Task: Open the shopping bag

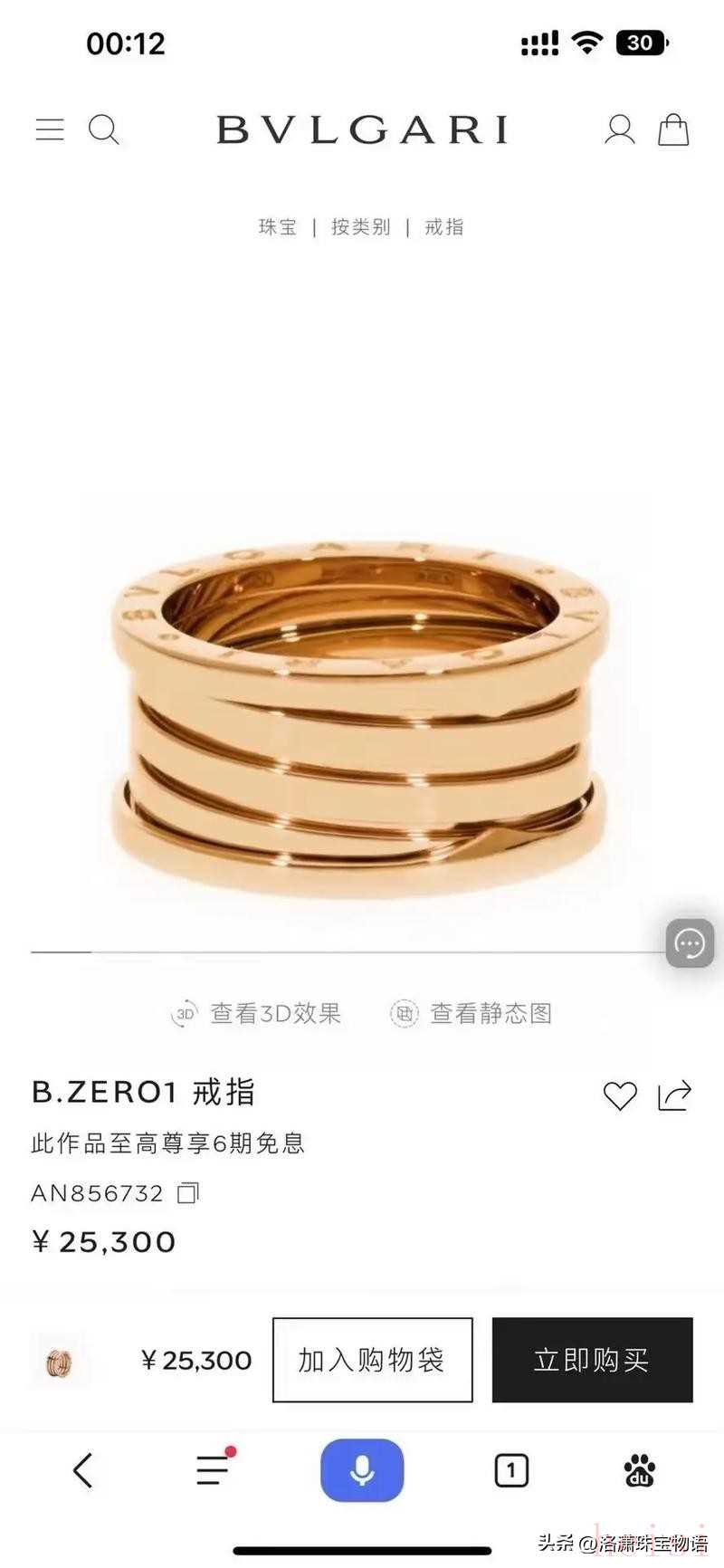Action: [x=673, y=129]
